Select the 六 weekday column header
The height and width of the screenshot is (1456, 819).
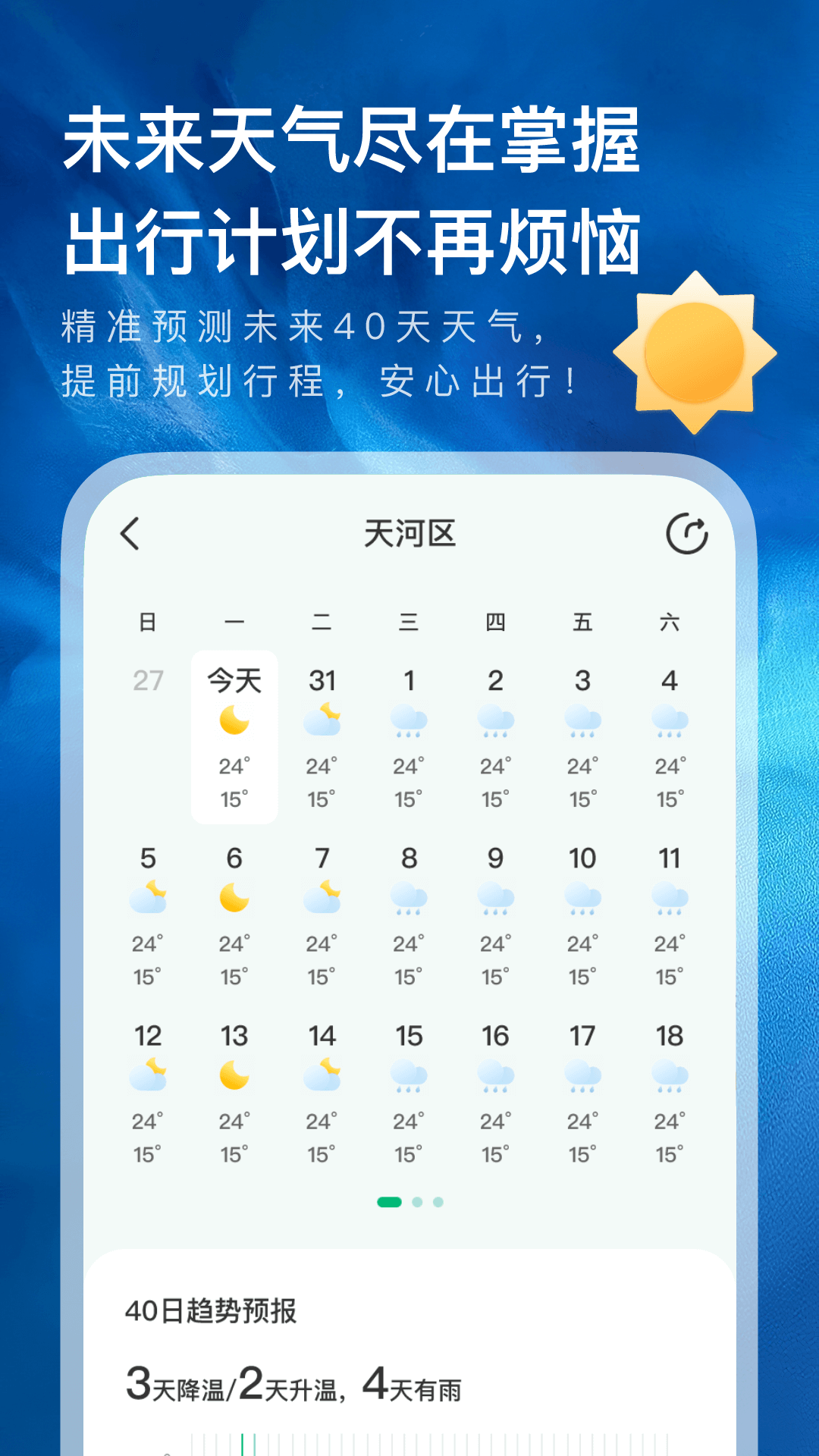[x=670, y=622]
